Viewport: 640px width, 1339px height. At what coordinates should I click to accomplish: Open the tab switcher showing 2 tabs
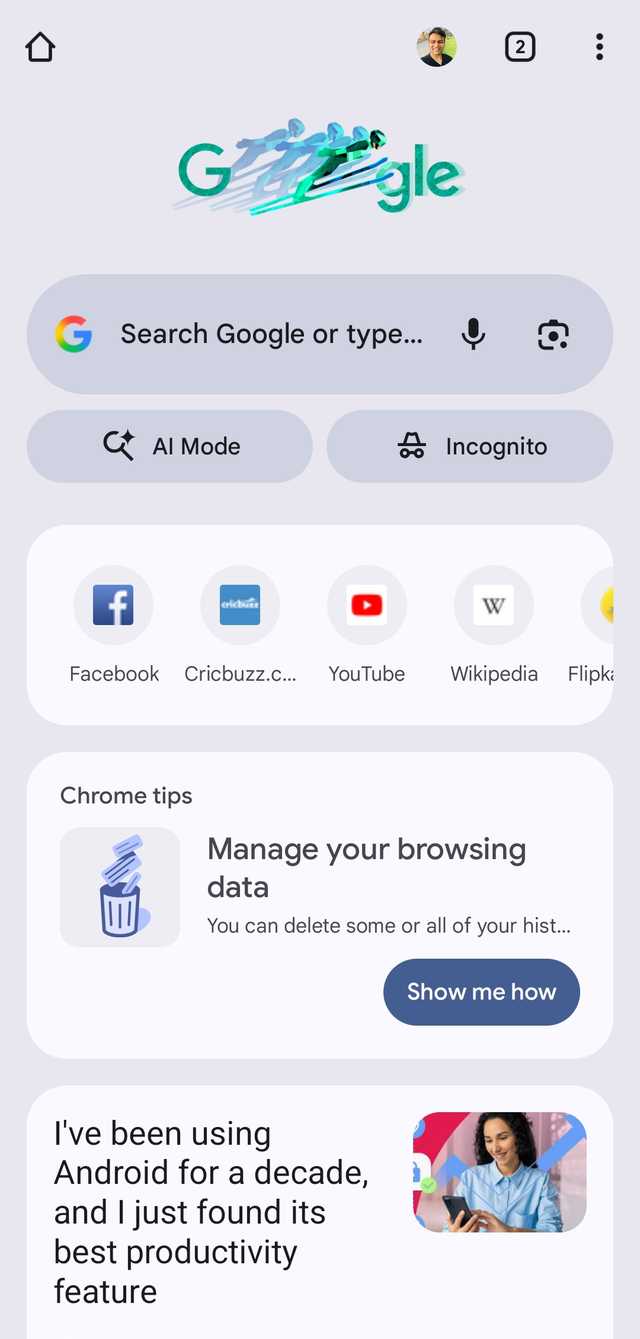(520, 47)
